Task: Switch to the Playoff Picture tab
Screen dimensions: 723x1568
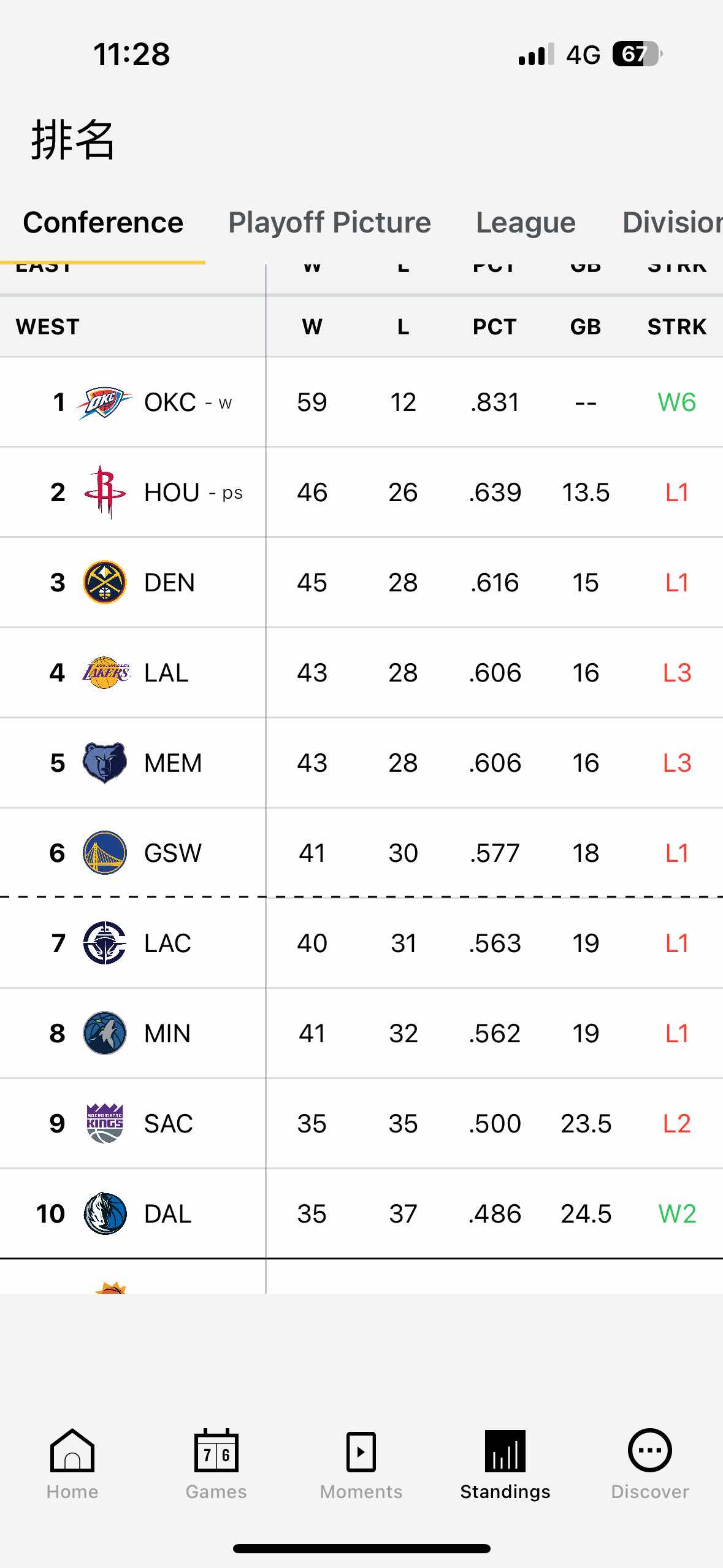Action: [x=329, y=222]
